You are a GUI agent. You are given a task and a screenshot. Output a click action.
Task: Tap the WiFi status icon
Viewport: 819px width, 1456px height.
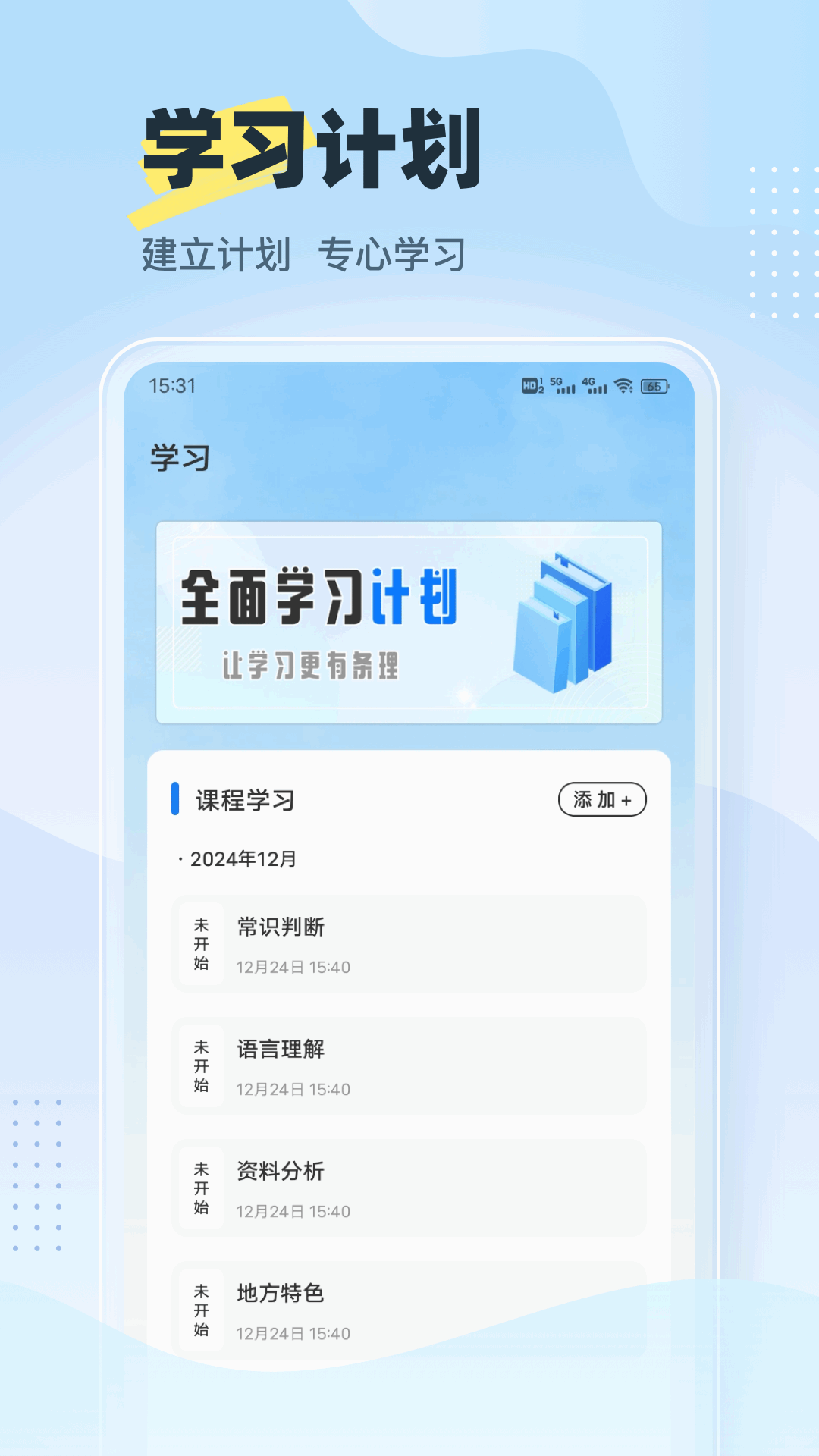click(x=623, y=385)
